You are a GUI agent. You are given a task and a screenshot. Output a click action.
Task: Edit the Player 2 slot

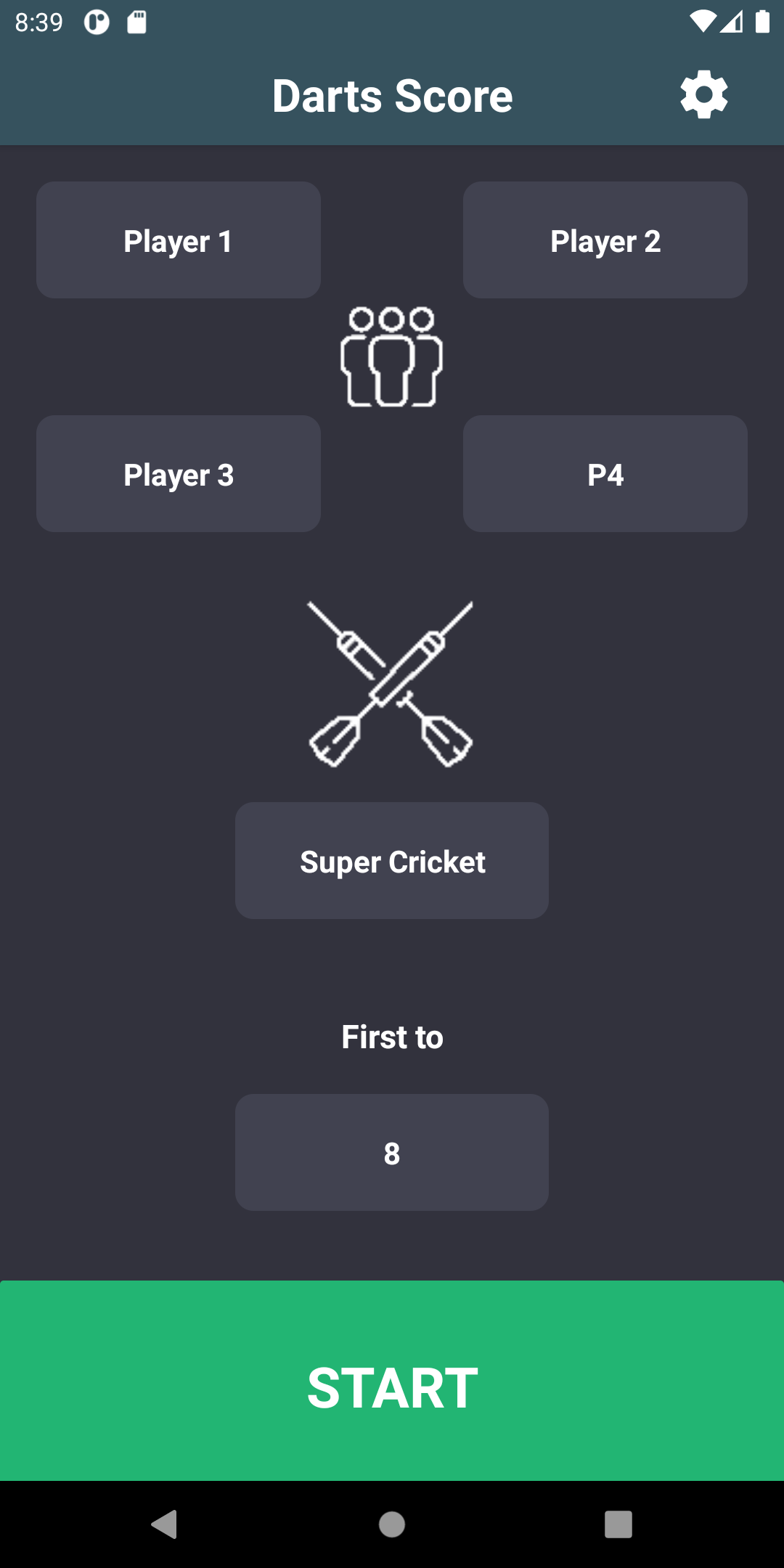pyautogui.click(x=605, y=240)
